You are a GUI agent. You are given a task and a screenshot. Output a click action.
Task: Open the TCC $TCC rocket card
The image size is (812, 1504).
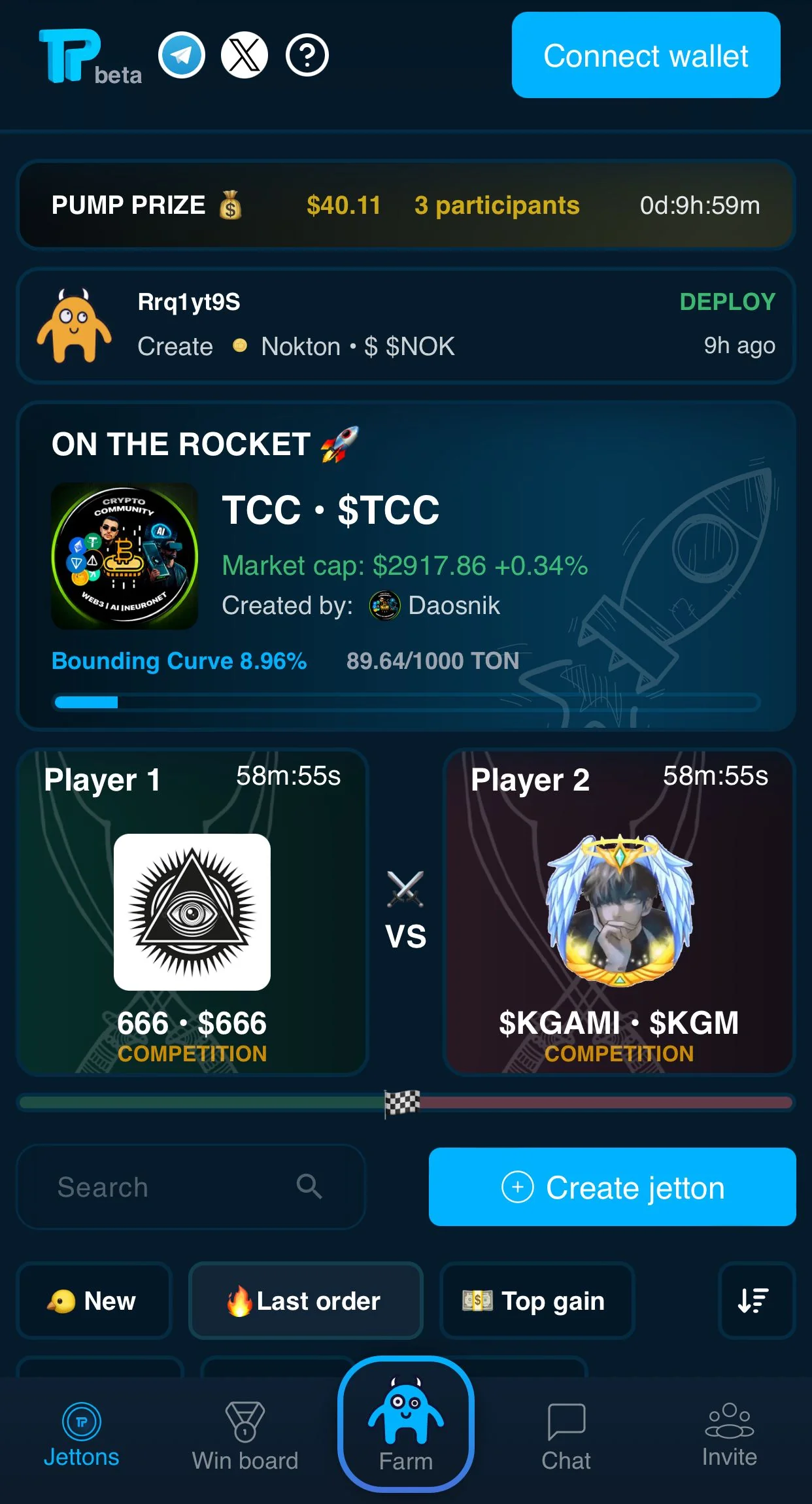[x=406, y=566]
